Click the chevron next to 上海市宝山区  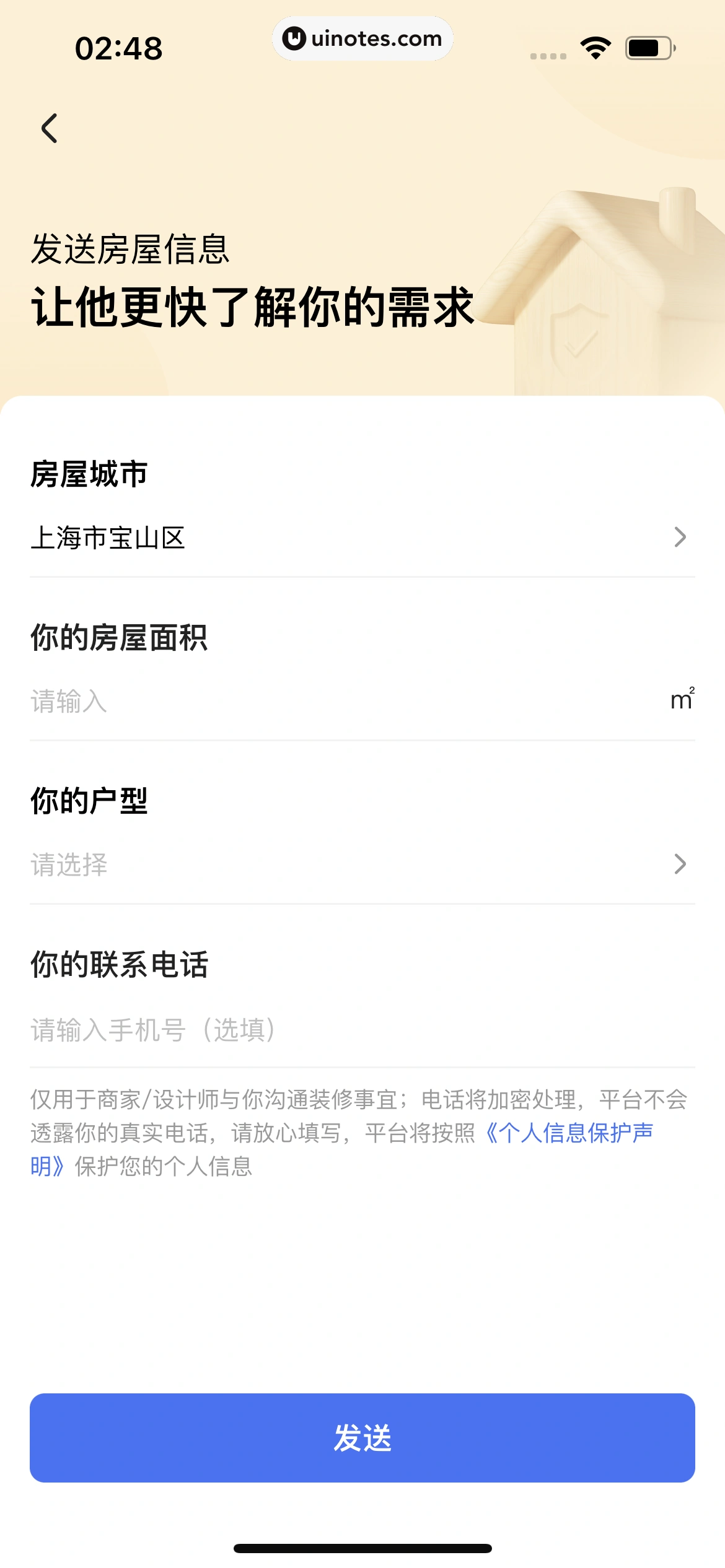pyautogui.click(x=680, y=538)
